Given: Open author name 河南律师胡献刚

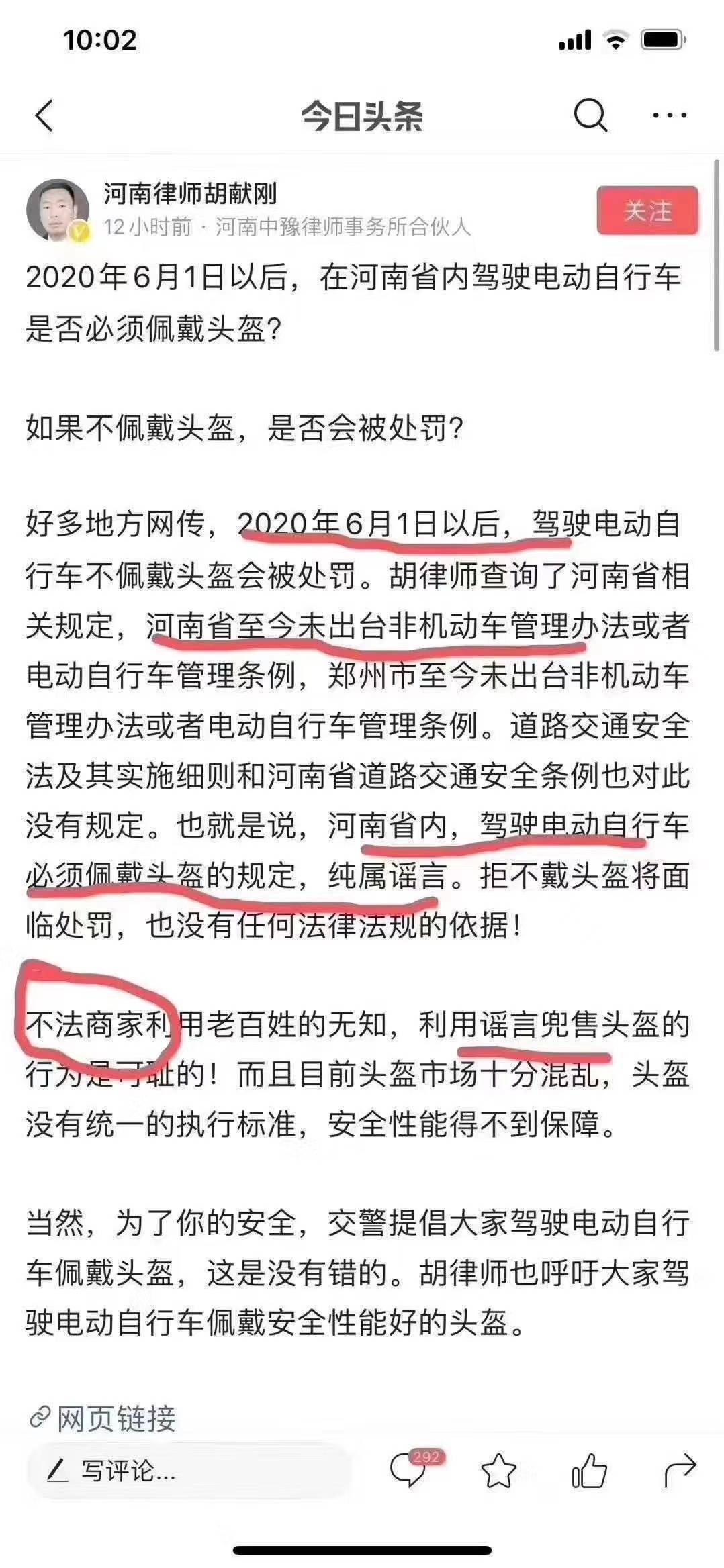Looking at the screenshot, I should pos(190,193).
